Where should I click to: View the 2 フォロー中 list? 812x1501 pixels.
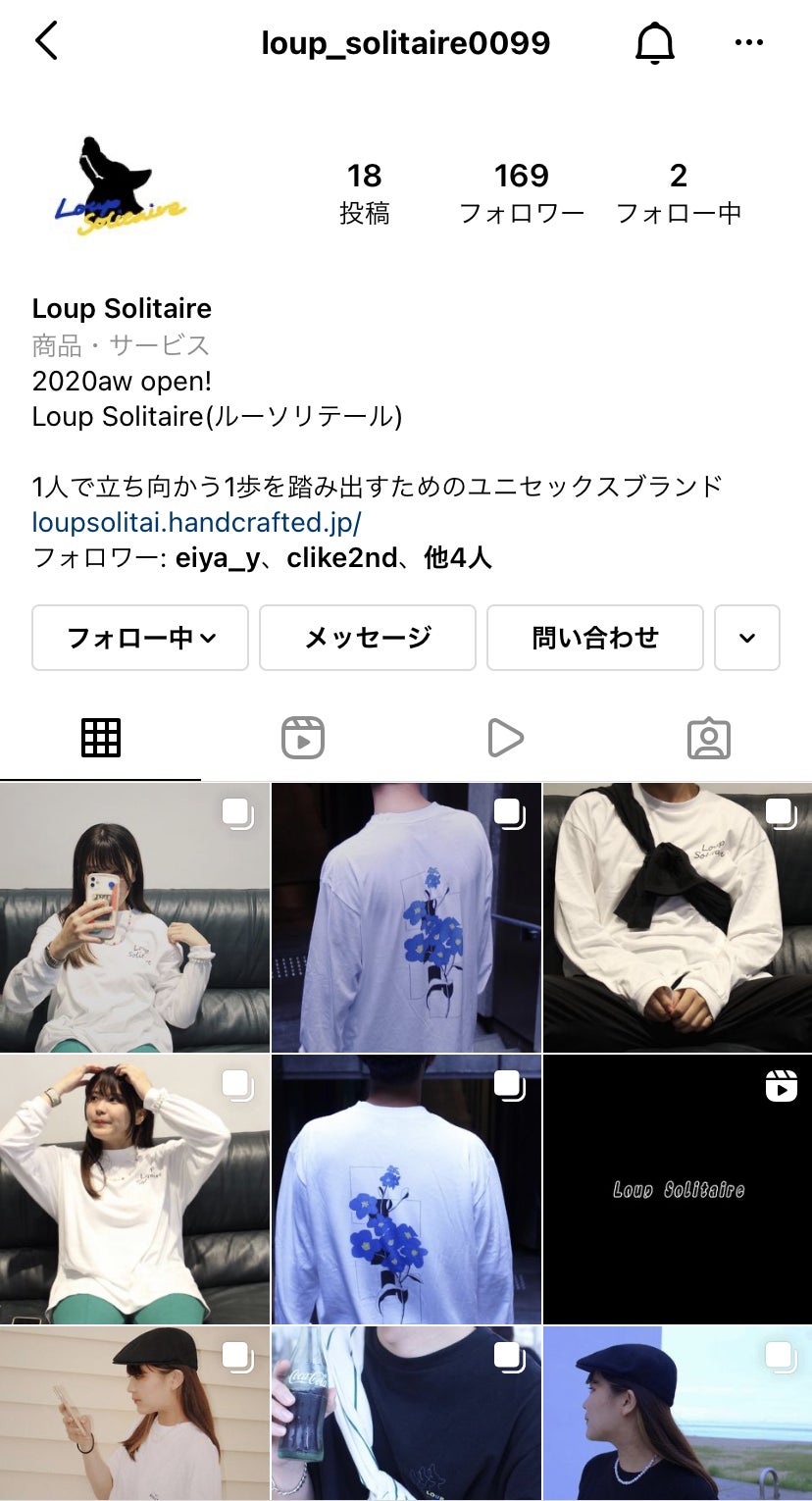(x=678, y=192)
